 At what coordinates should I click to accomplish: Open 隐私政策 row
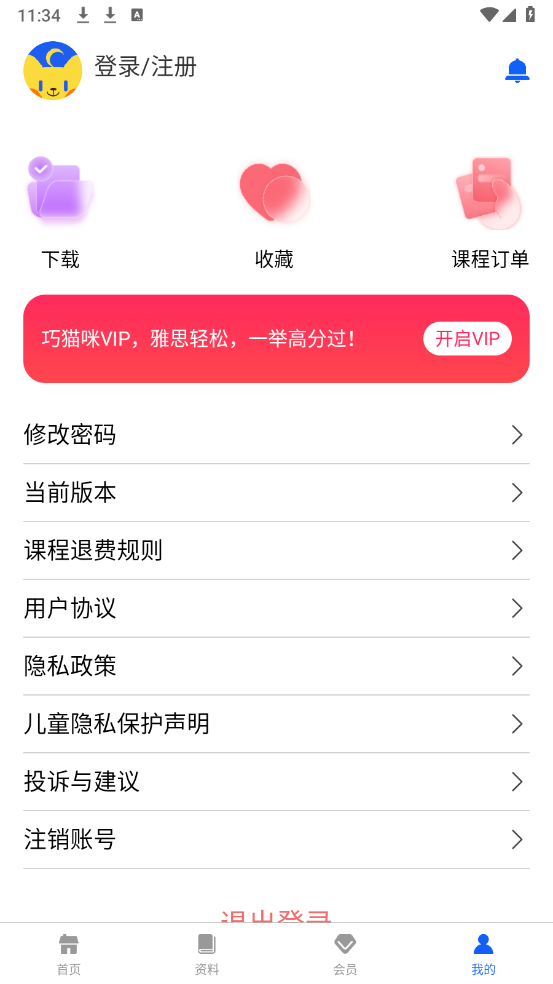point(276,666)
